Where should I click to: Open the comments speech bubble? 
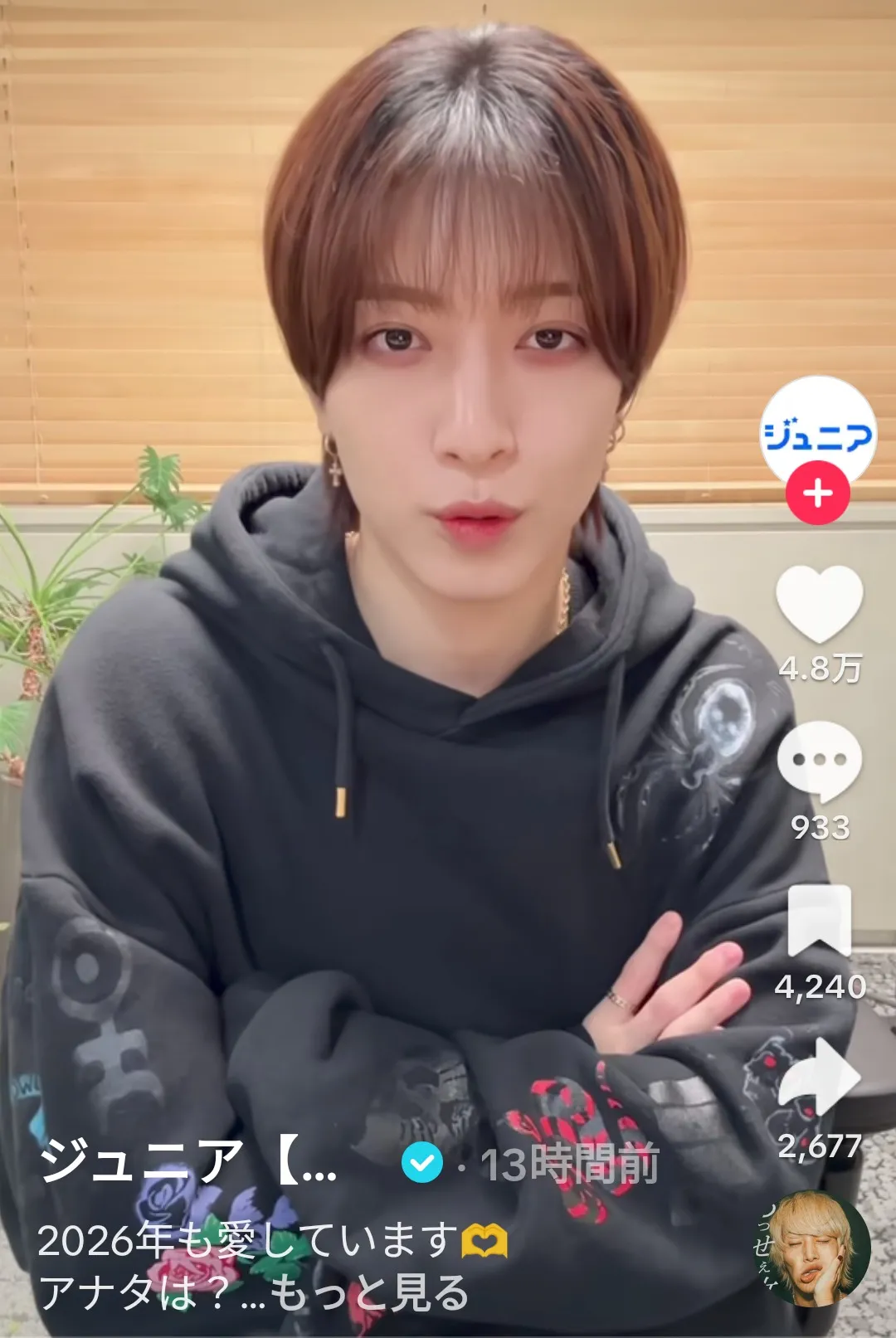[819, 761]
